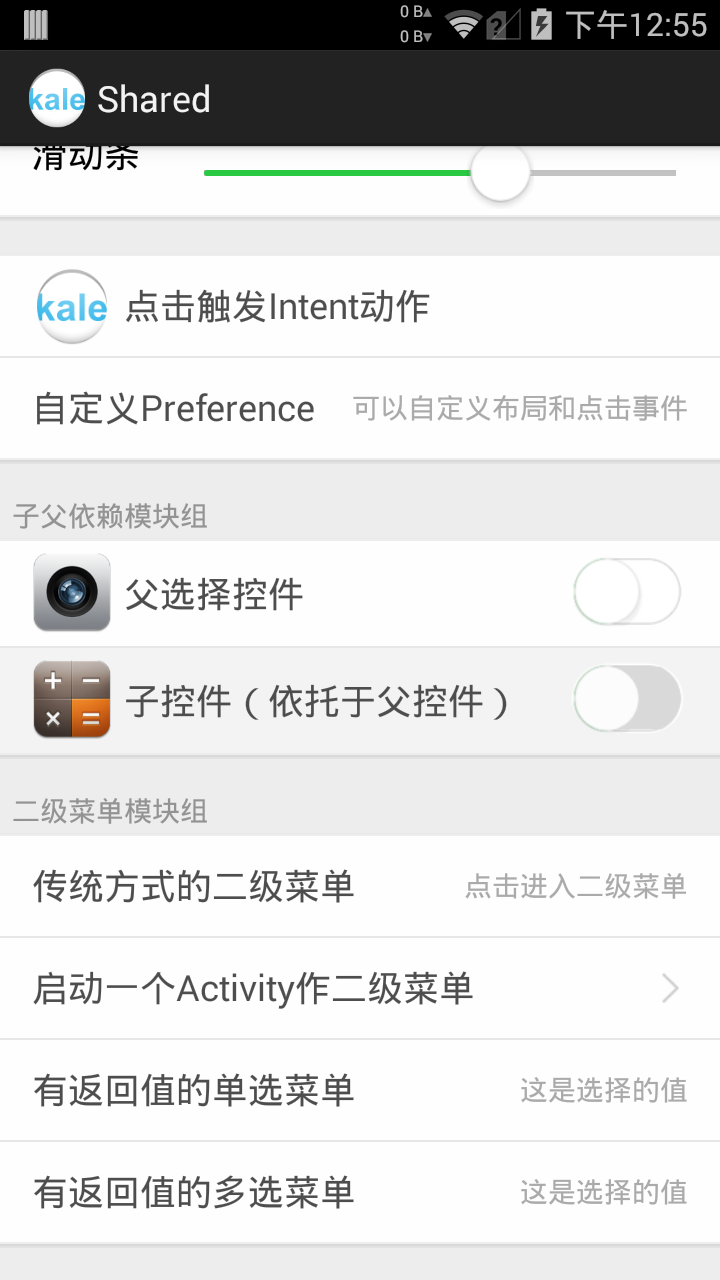Screen dimensions: 720x1280
Task: Open 有返回值的单选菜单
Action: pyautogui.click(x=360, y=1090)
